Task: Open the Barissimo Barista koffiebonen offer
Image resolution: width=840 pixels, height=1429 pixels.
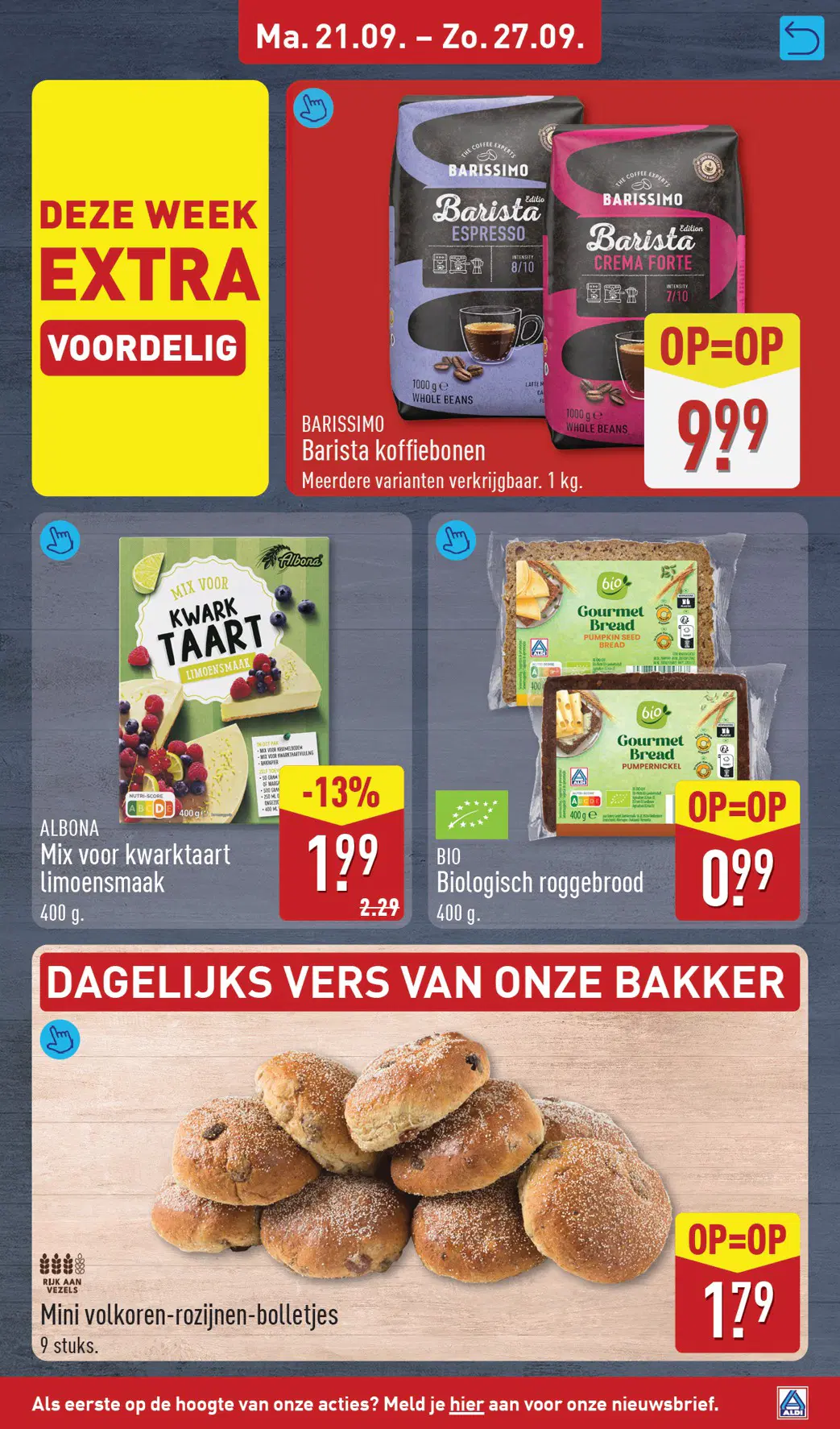Action: 548,288
